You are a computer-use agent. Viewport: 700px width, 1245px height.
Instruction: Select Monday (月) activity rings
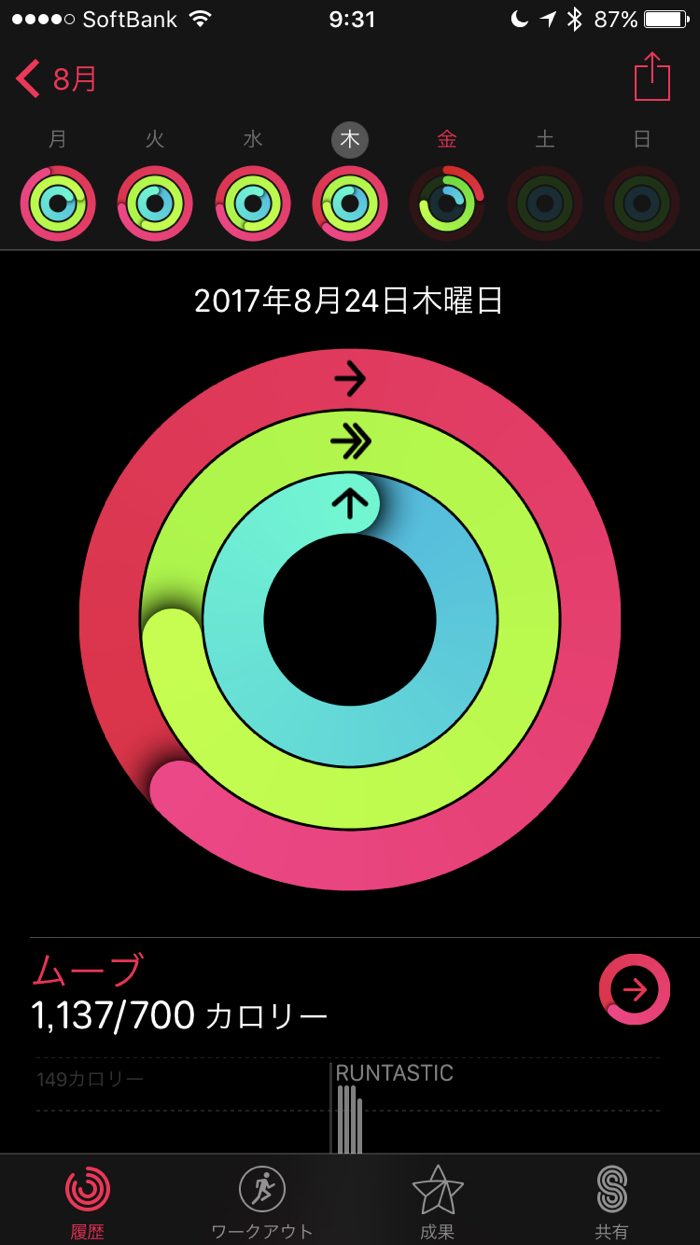[58, 204]
